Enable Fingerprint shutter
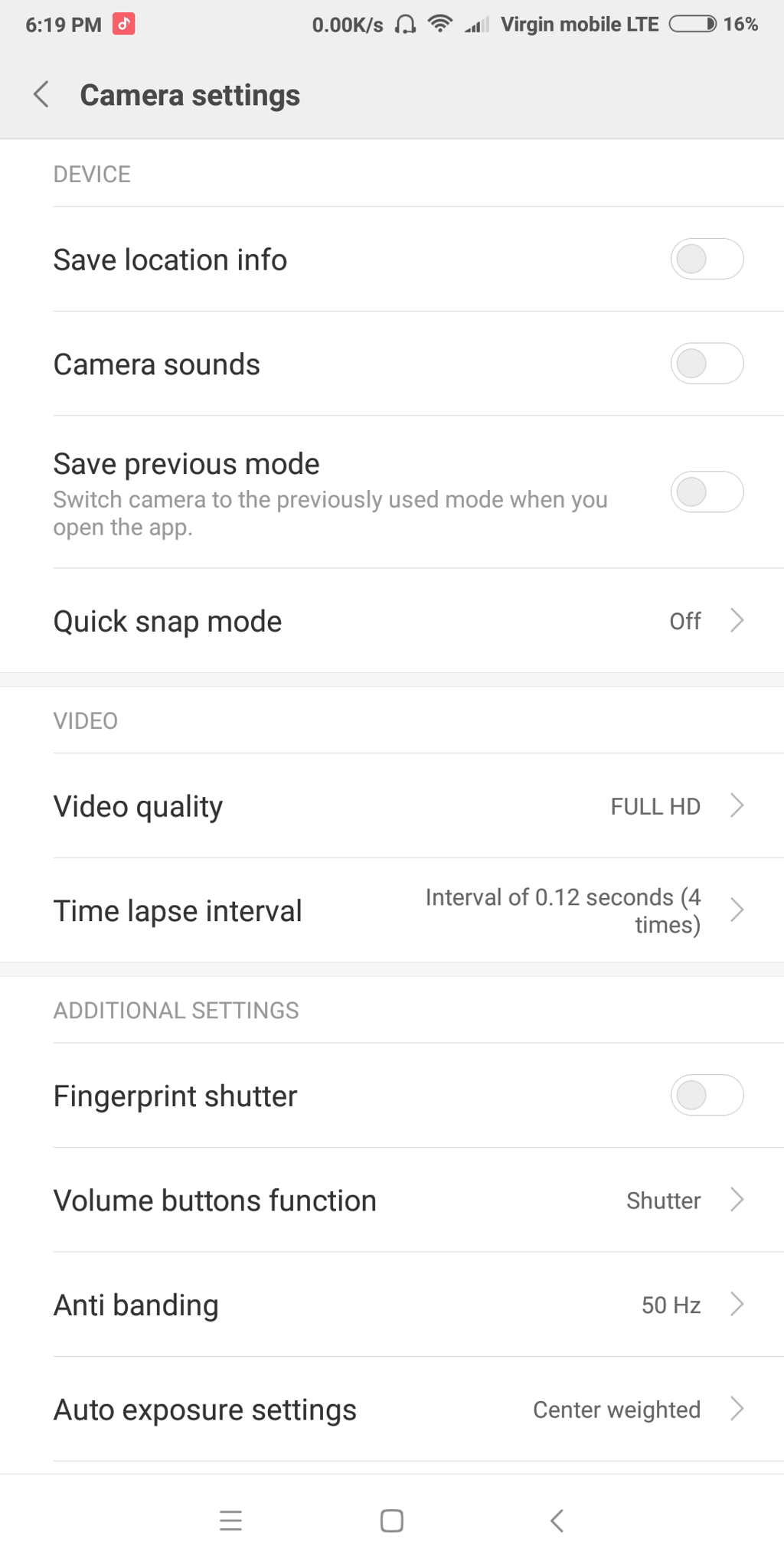Viewport: 784px width, 1568px height. [x=706, y=1096]
